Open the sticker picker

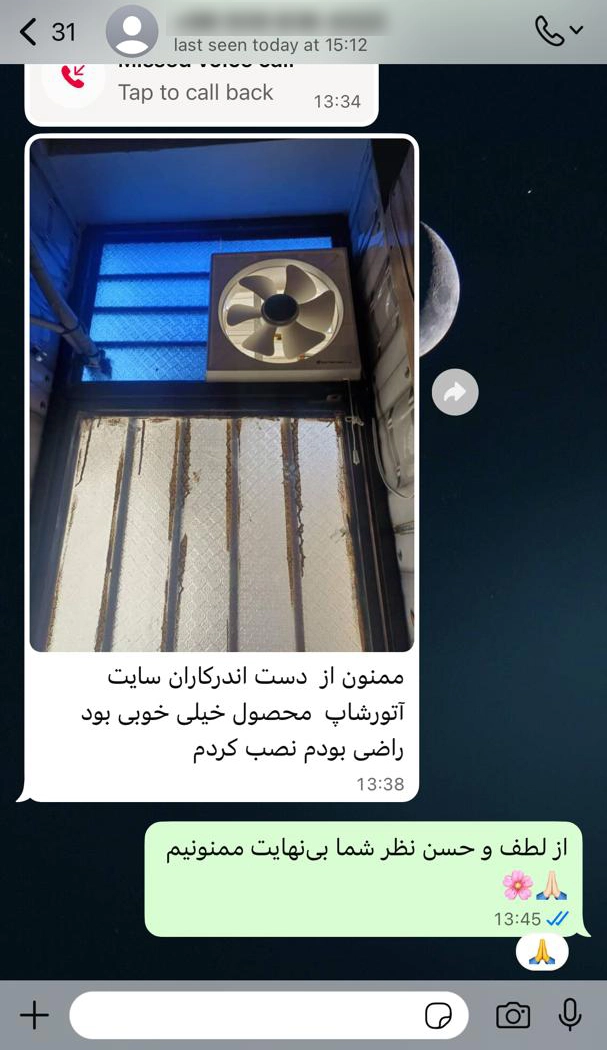tap(438, 1016)
